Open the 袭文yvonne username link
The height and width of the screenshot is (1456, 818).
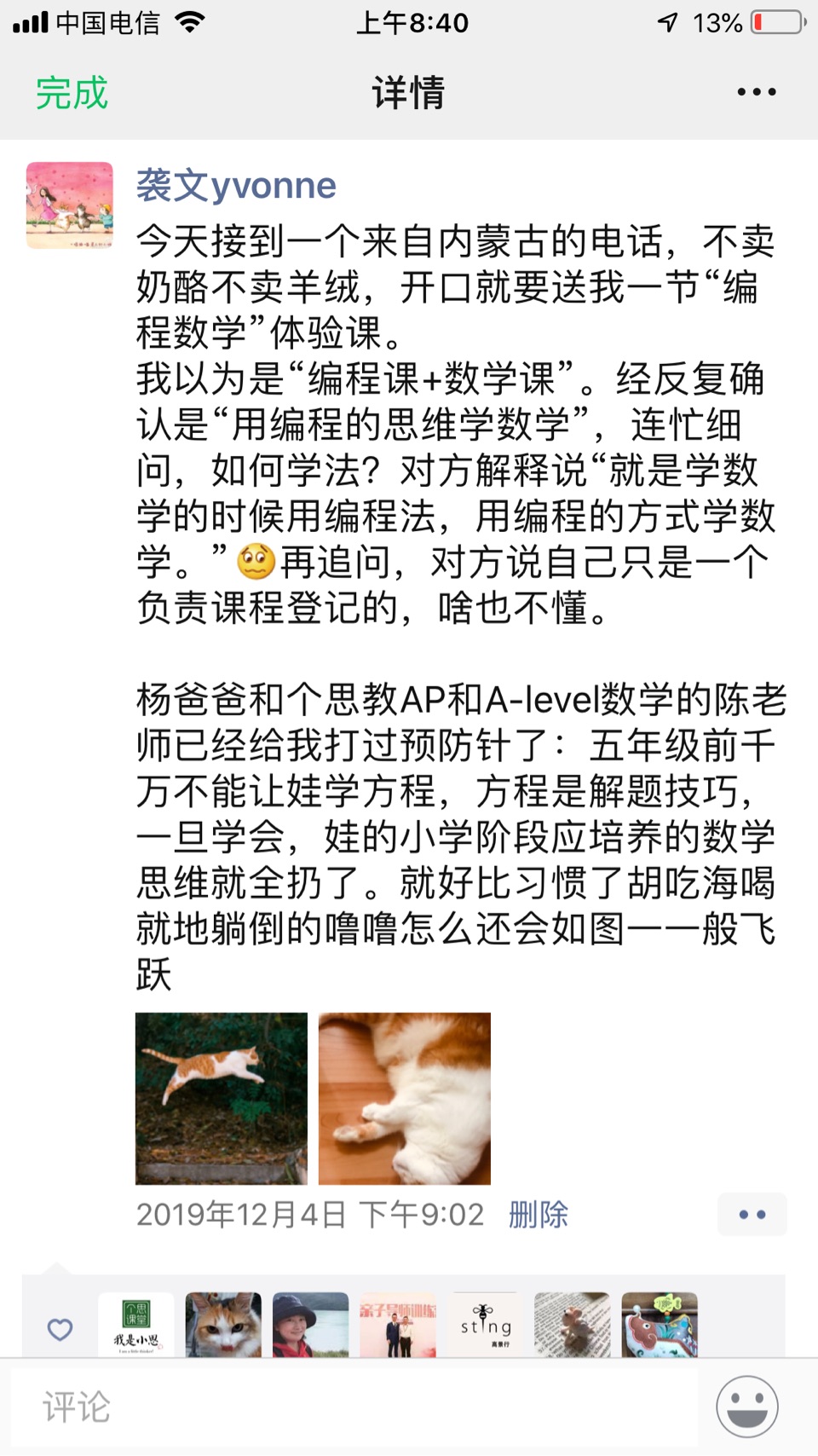pos(236,185)
